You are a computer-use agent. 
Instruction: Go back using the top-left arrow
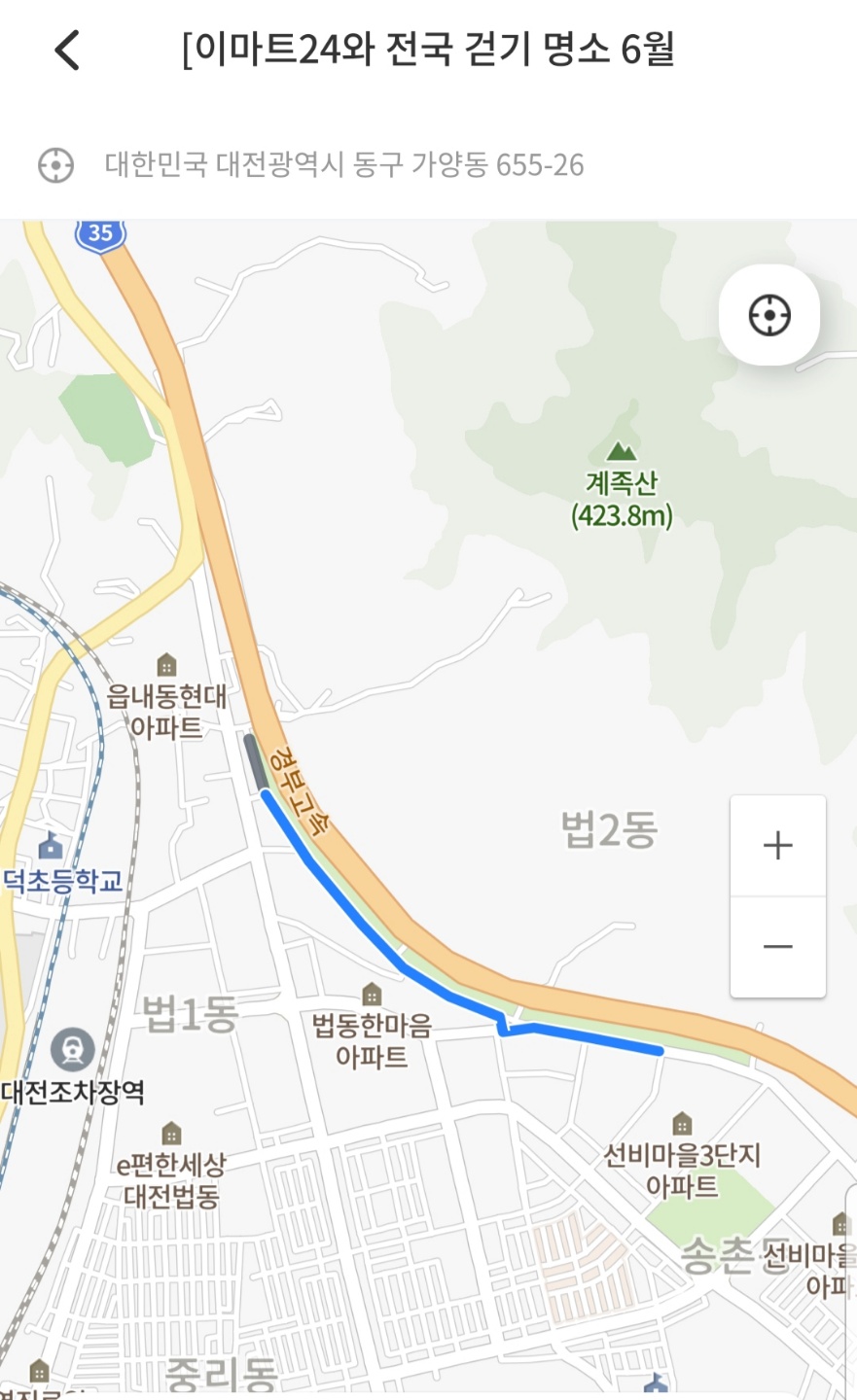[x=67, y=51]
